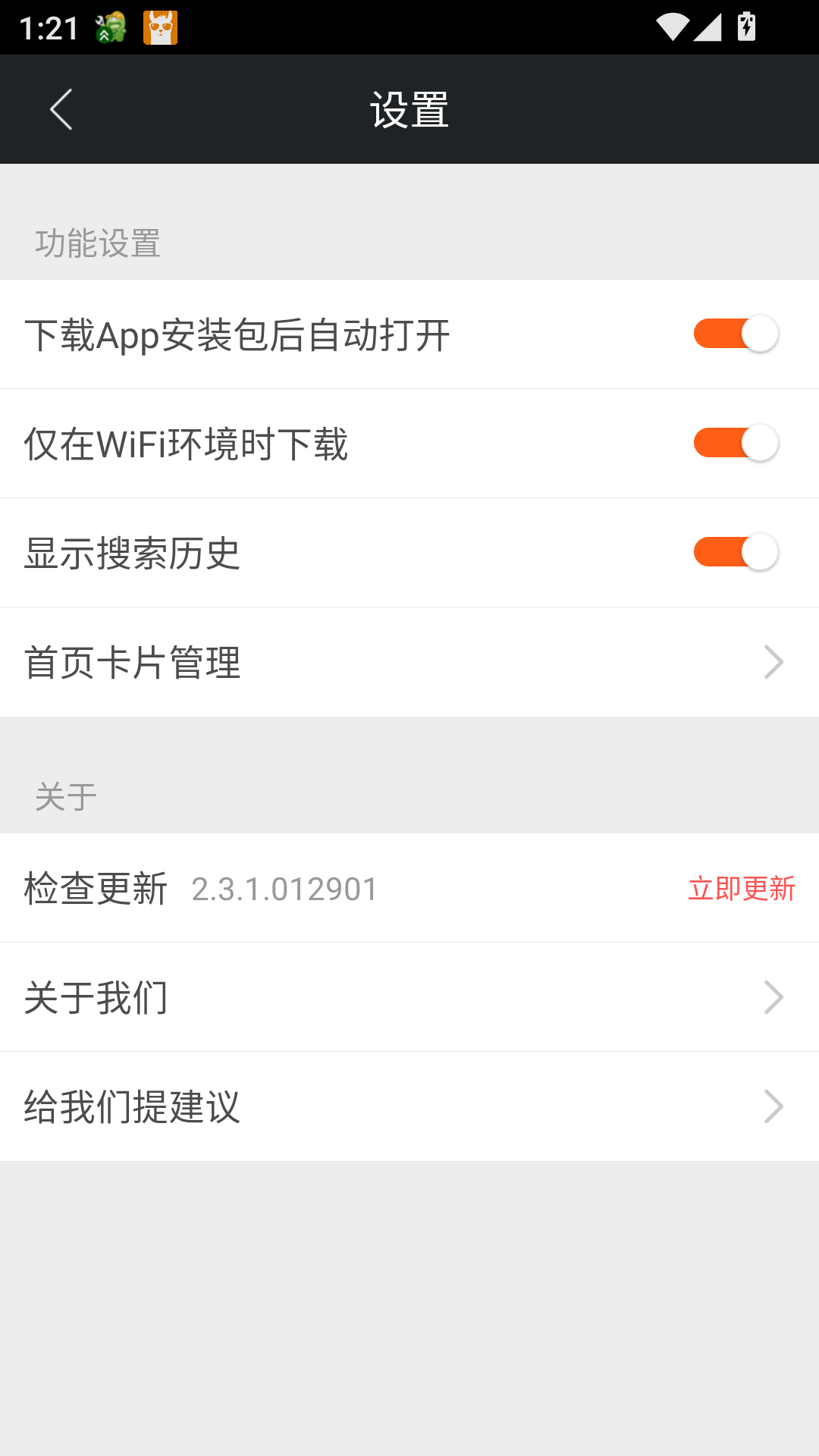
Task: Tap the orange llama notification icon
Action: click(161, 27)
